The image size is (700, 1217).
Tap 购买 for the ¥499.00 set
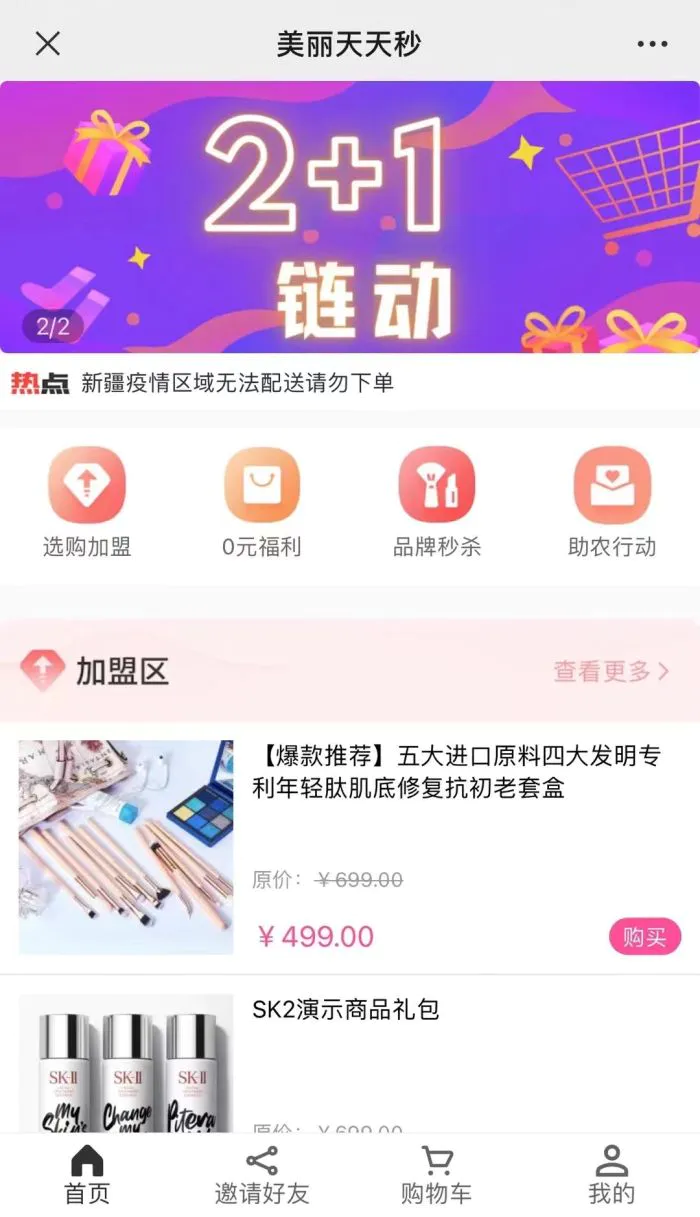645,937
